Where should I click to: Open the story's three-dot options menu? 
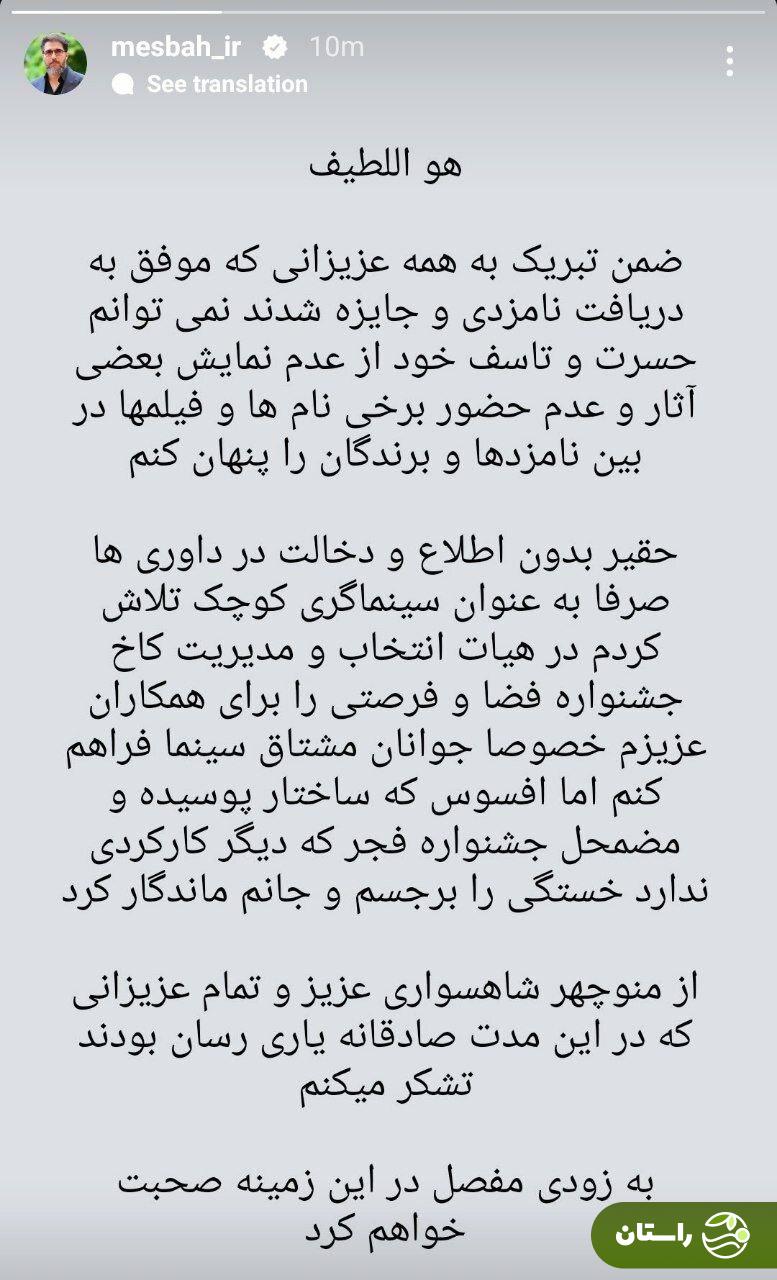pos(730,62)
